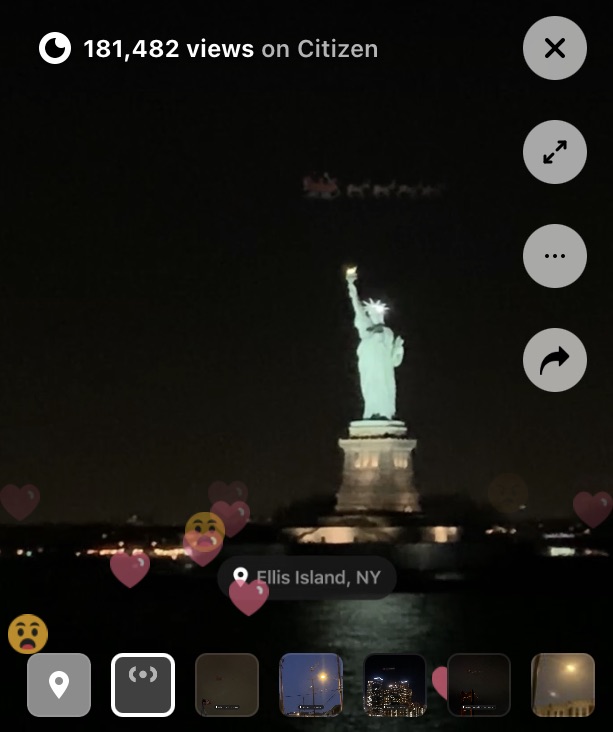Expand video to full screen
The image size is (613, 732).
555,152
